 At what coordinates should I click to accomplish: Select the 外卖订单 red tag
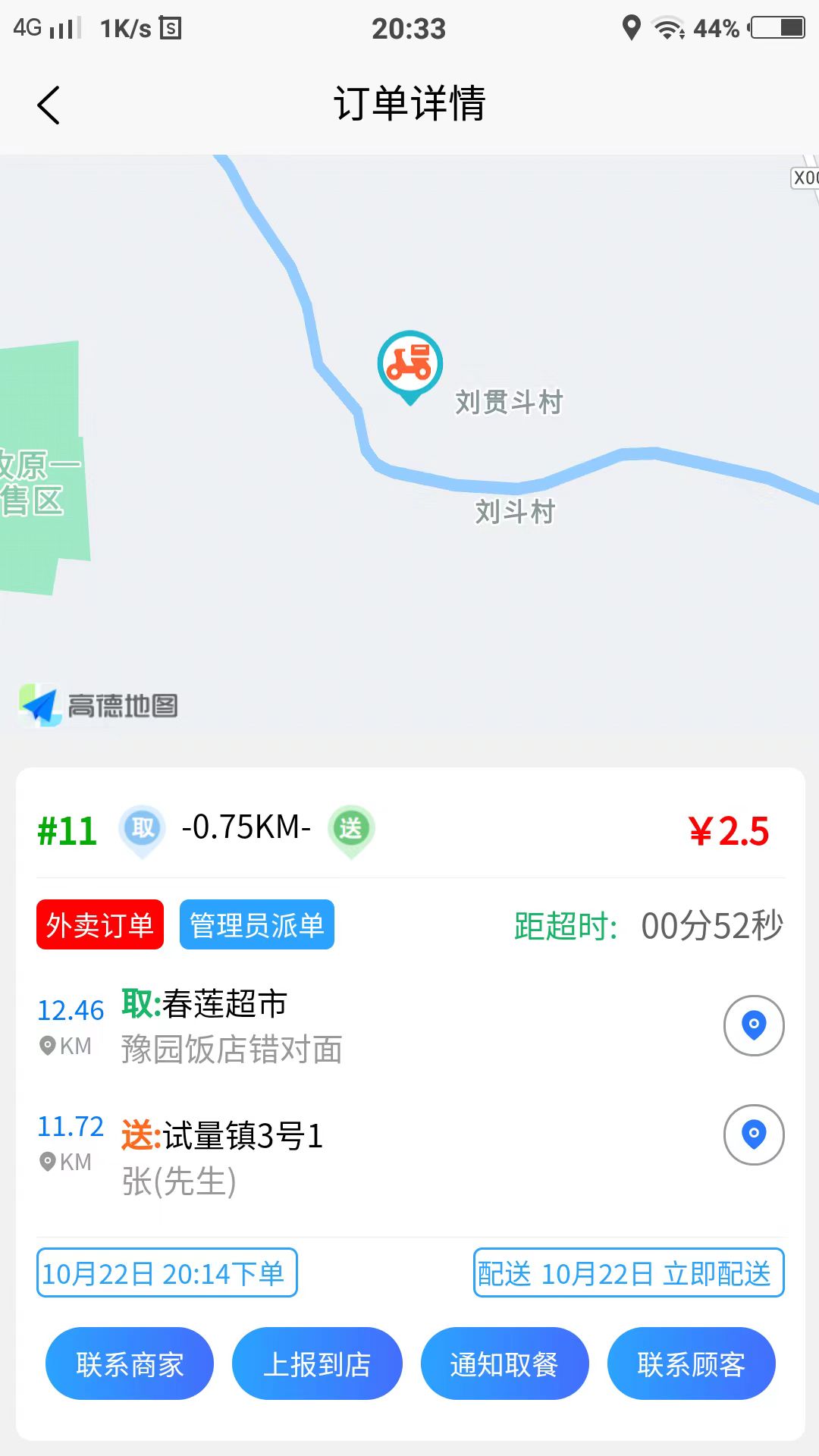click(x=99, y=924)
